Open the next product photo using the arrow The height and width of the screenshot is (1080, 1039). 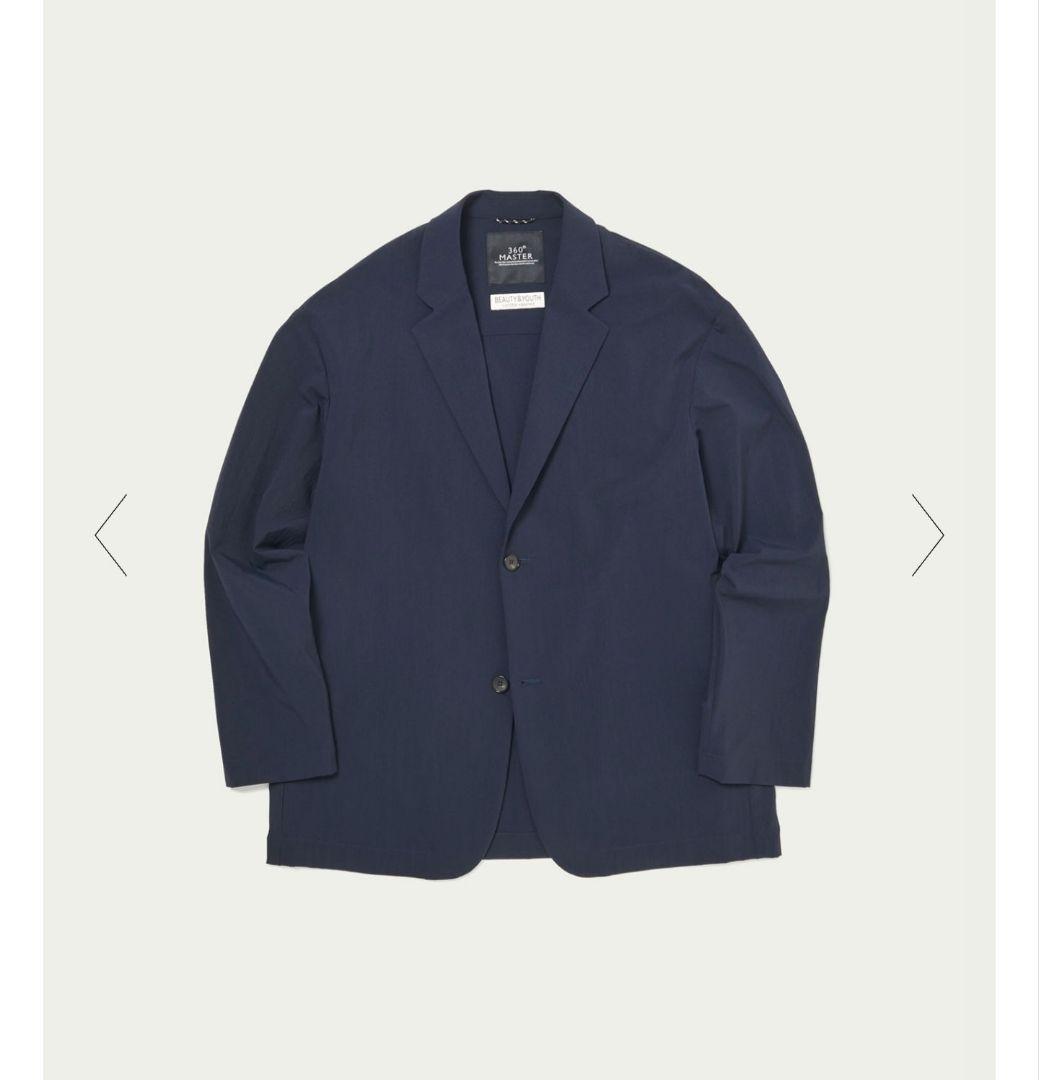pos(925,535)
